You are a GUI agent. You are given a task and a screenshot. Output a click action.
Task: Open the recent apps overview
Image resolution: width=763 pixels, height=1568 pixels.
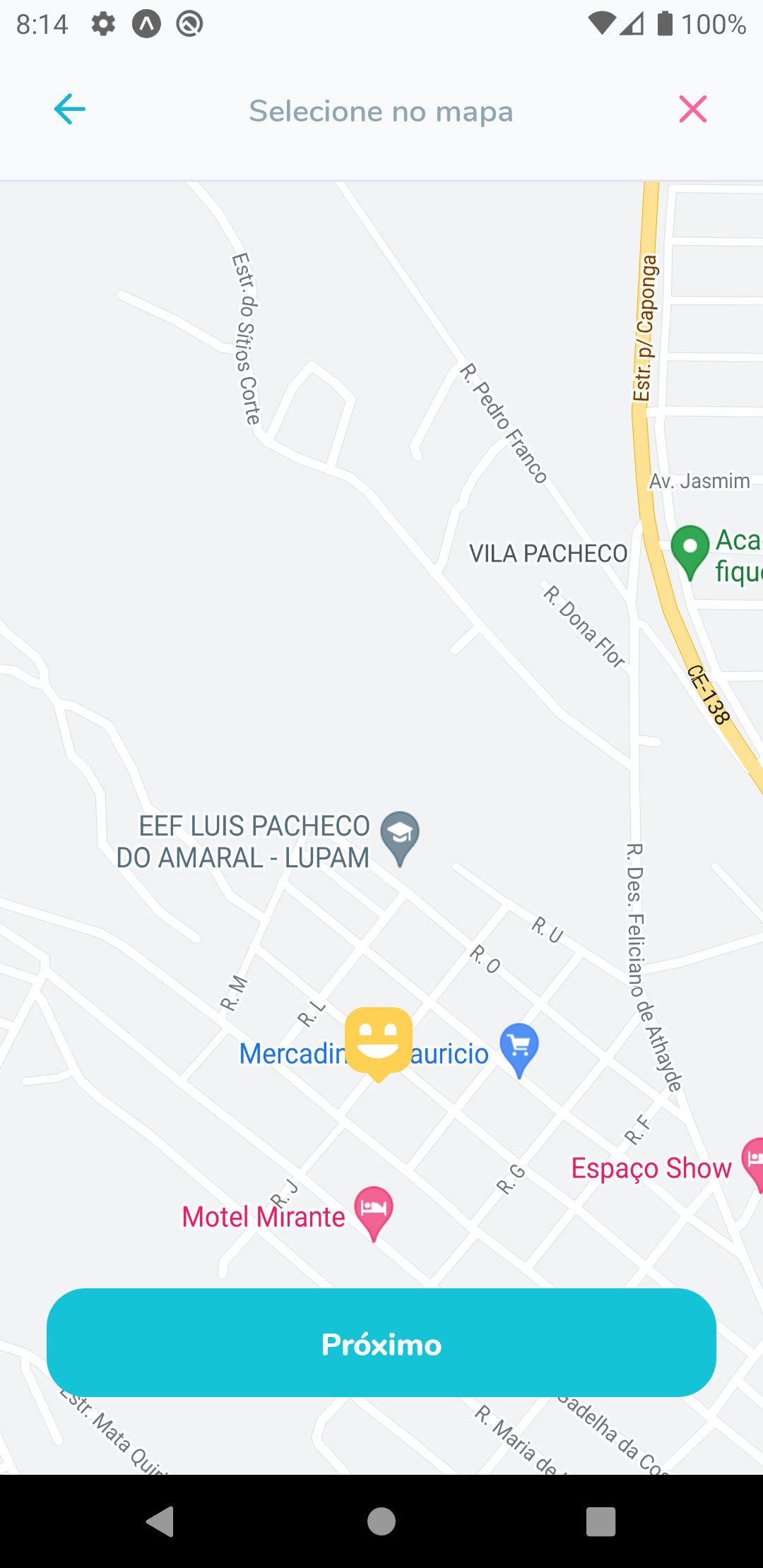coord(601,1521)
